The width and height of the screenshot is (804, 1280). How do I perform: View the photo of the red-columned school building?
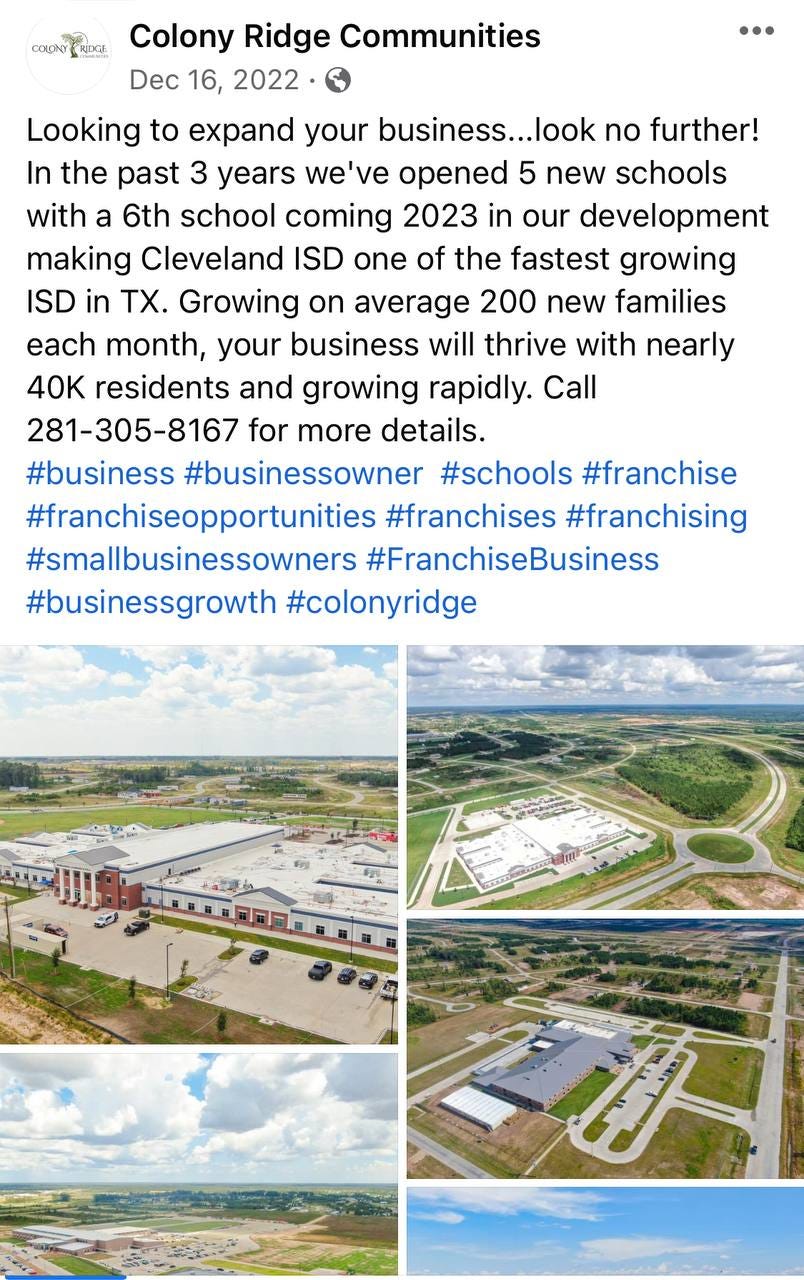[198, 845]
